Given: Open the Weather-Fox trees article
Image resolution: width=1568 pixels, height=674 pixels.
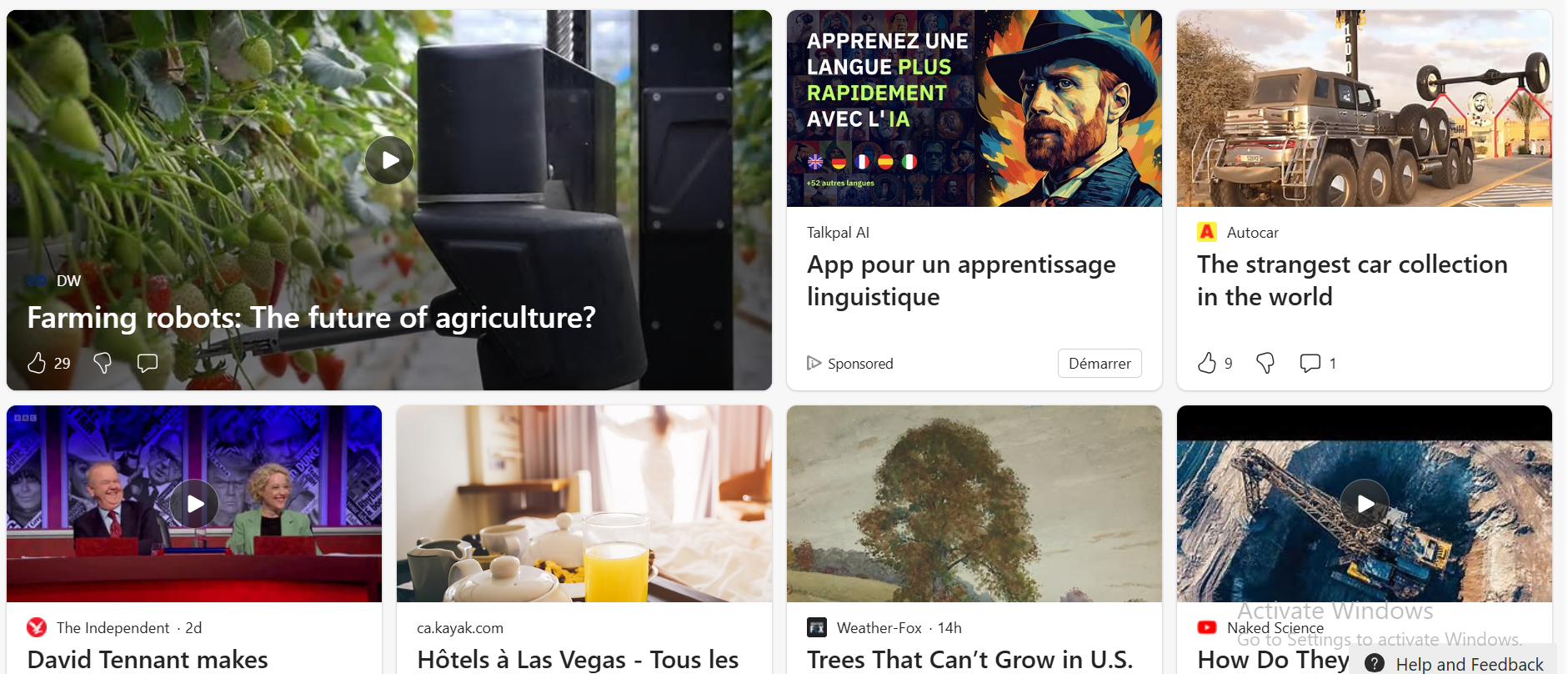Looking at the screenshot, I should (969, 659).
